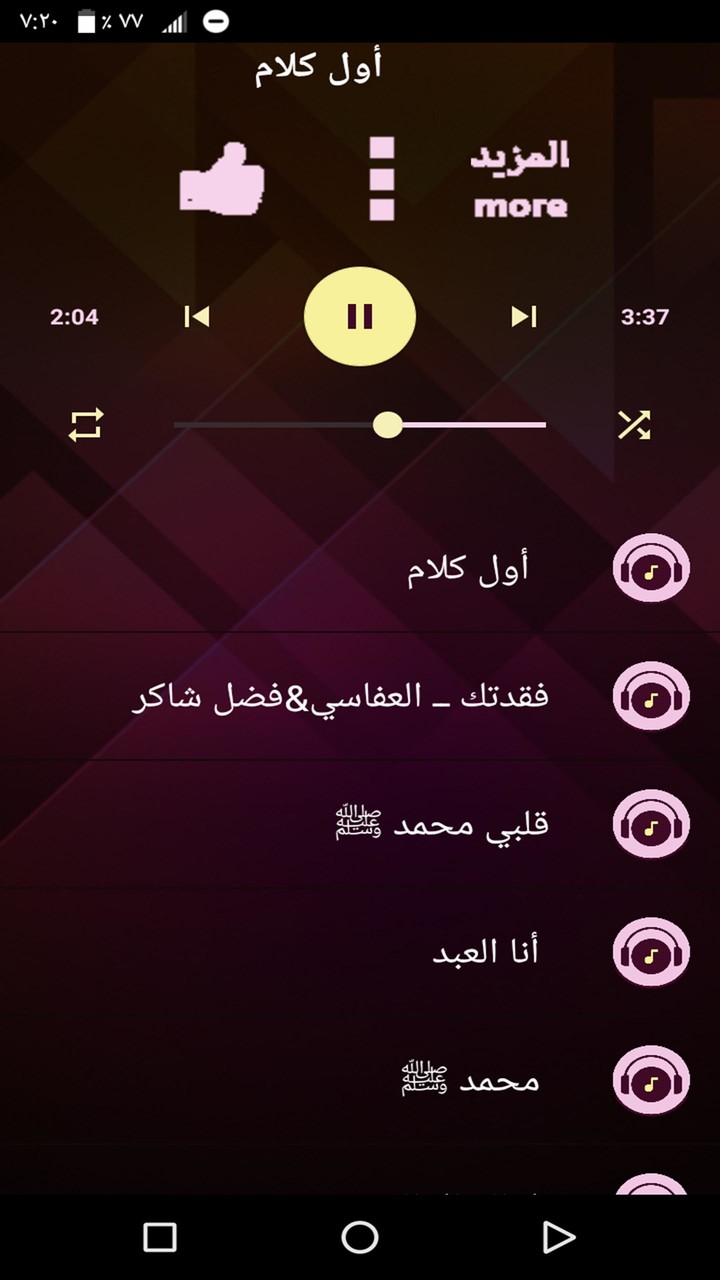Tap the playback seek bar

click(360, 425)
